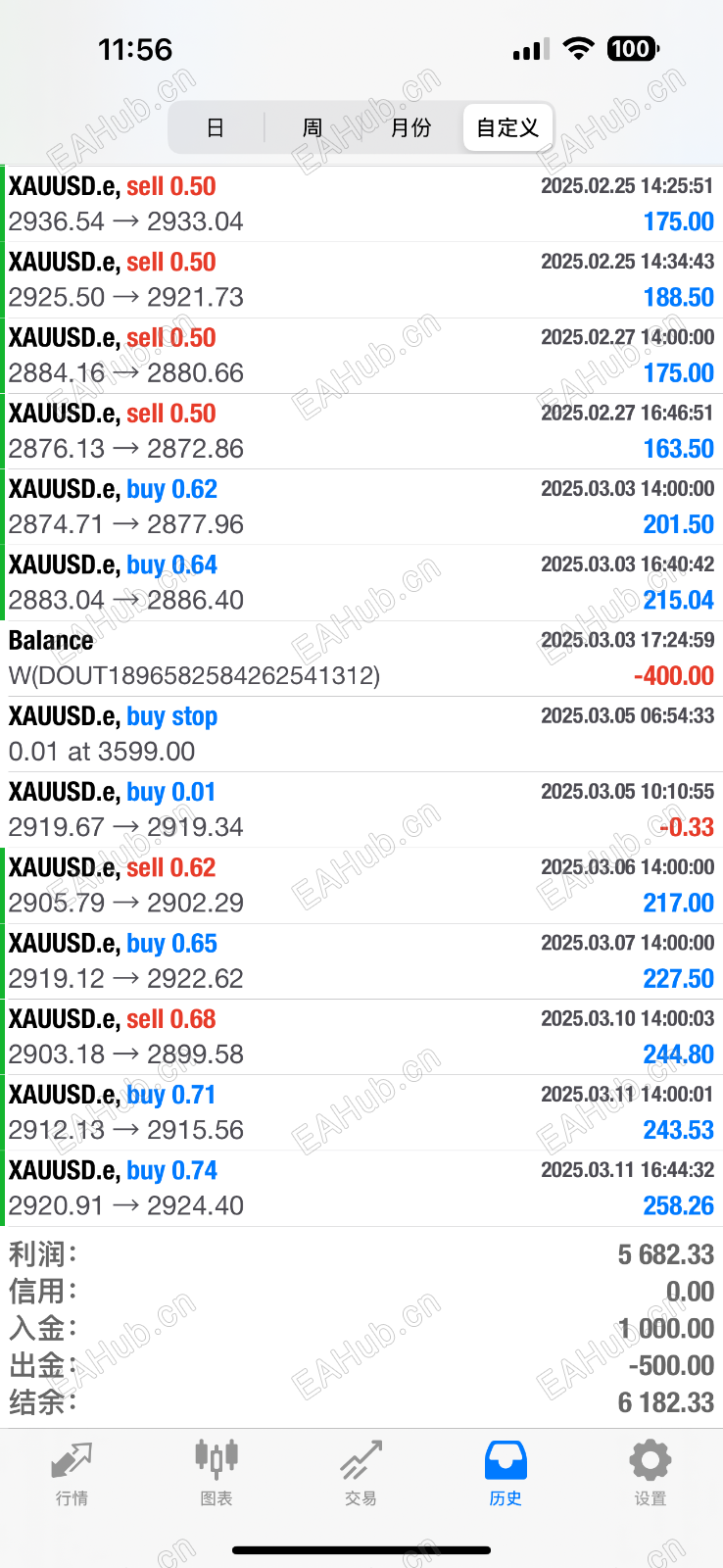Tap the 自定义 custom period filter
Viewport: 723px width, 1568px height.
pos(507,128)
